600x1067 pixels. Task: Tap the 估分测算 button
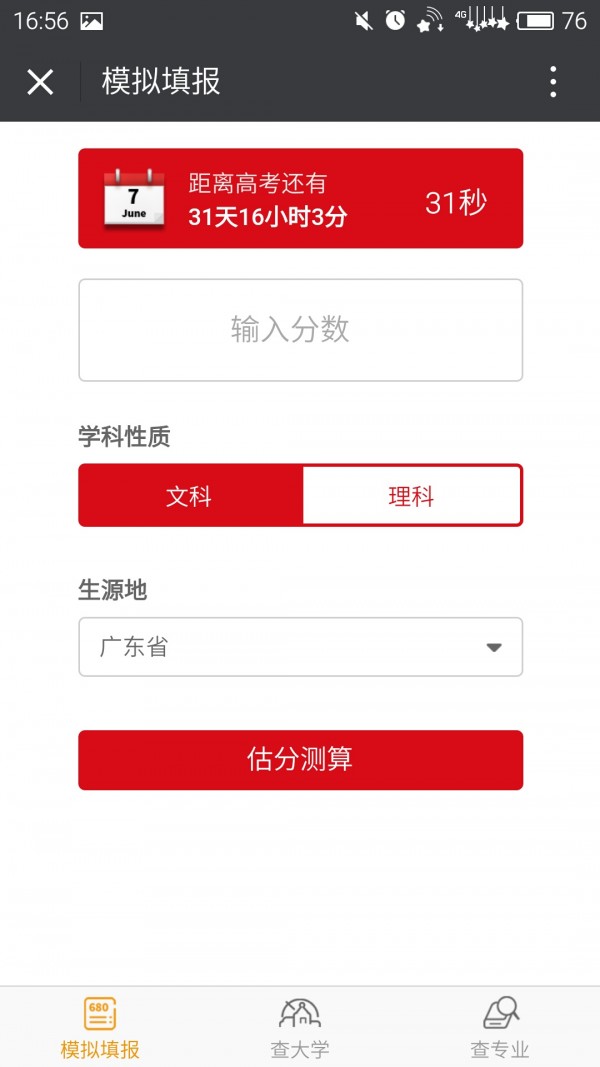pos(300,760)
